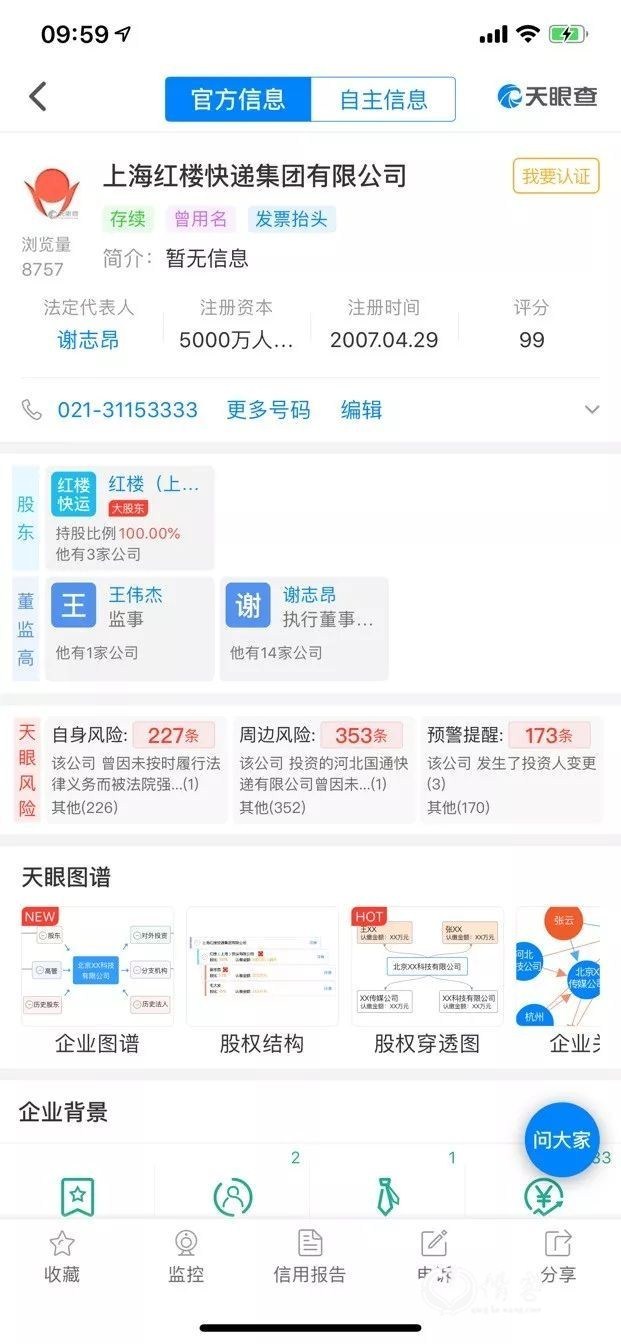Viewport: 621px width, 1344px height.
Task: View 自身风险 227条 details
Action: pyautogui.click(x=121, y=770)
